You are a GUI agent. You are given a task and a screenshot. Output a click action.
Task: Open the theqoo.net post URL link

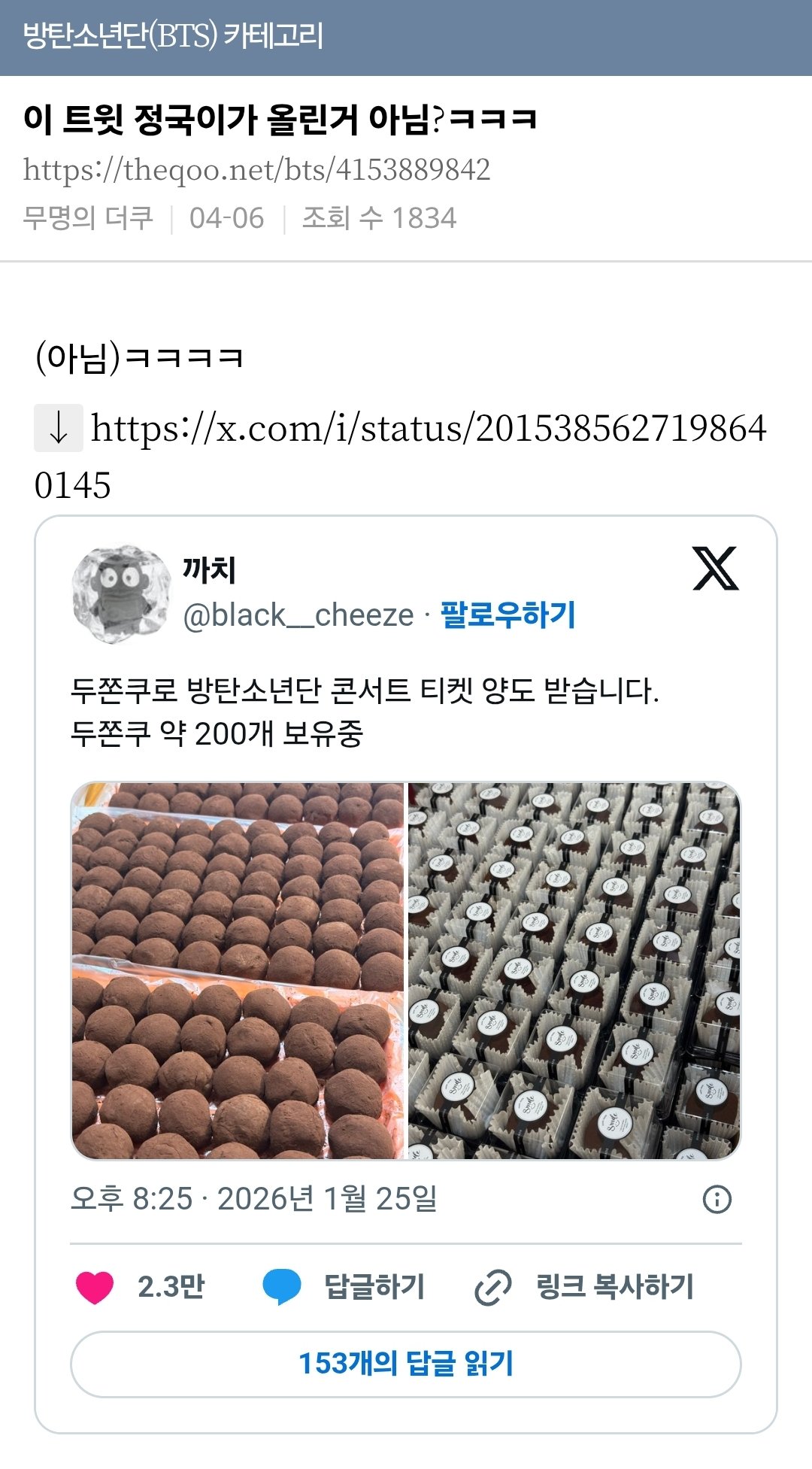256,170
